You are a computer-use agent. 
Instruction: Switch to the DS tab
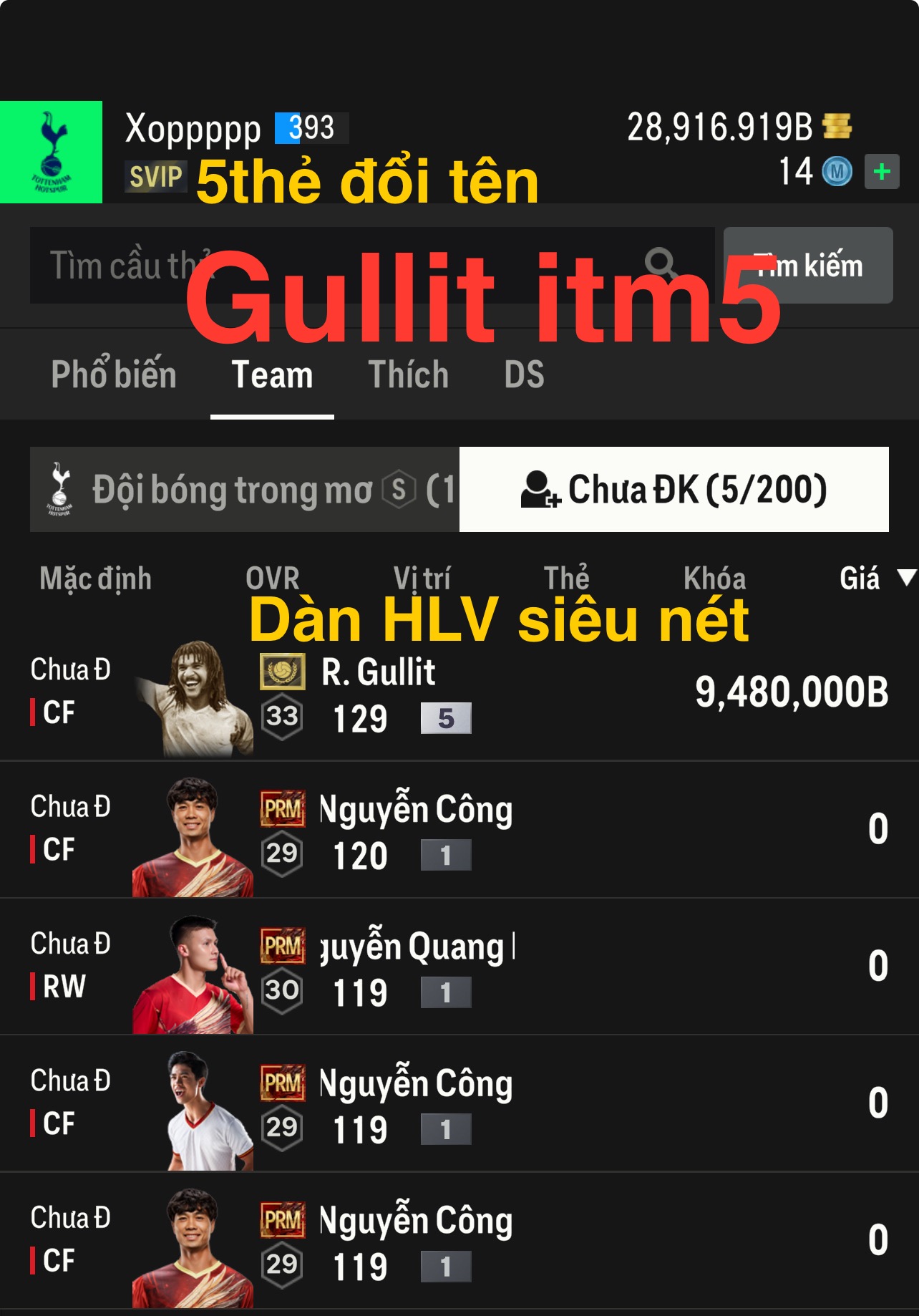pos(524,375)
